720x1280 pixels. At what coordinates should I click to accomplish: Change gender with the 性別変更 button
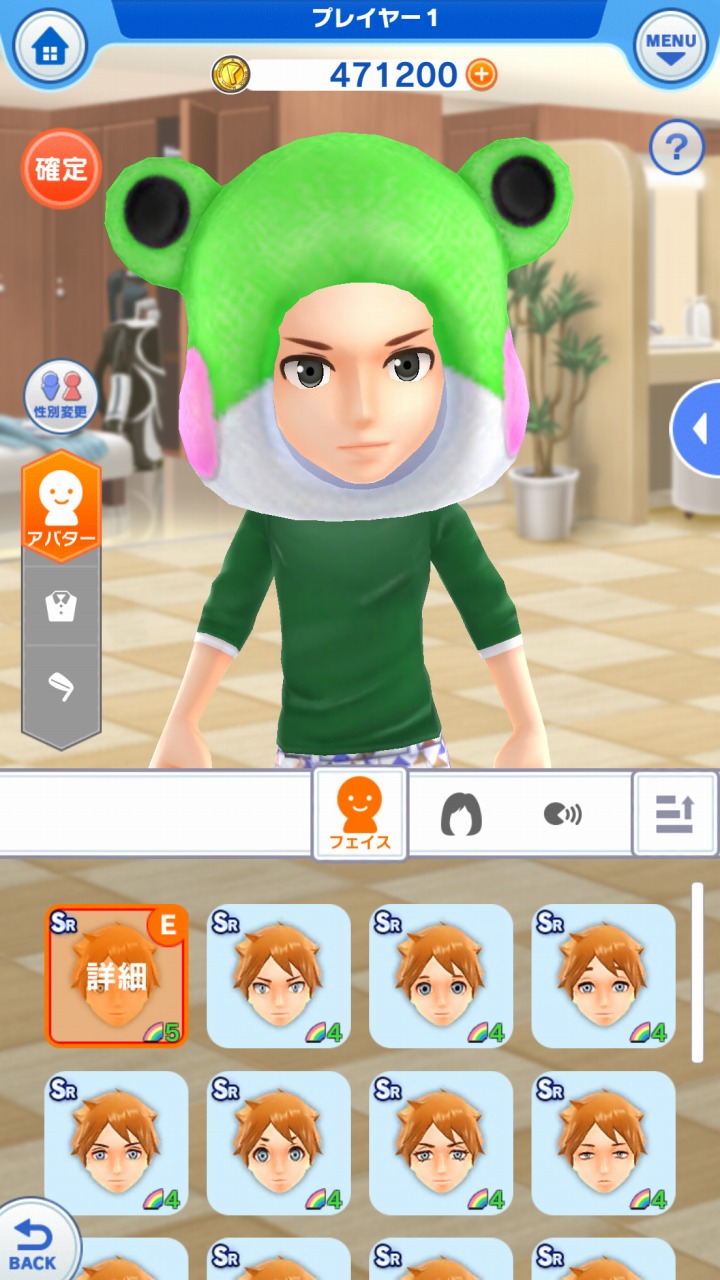point(61,396)
